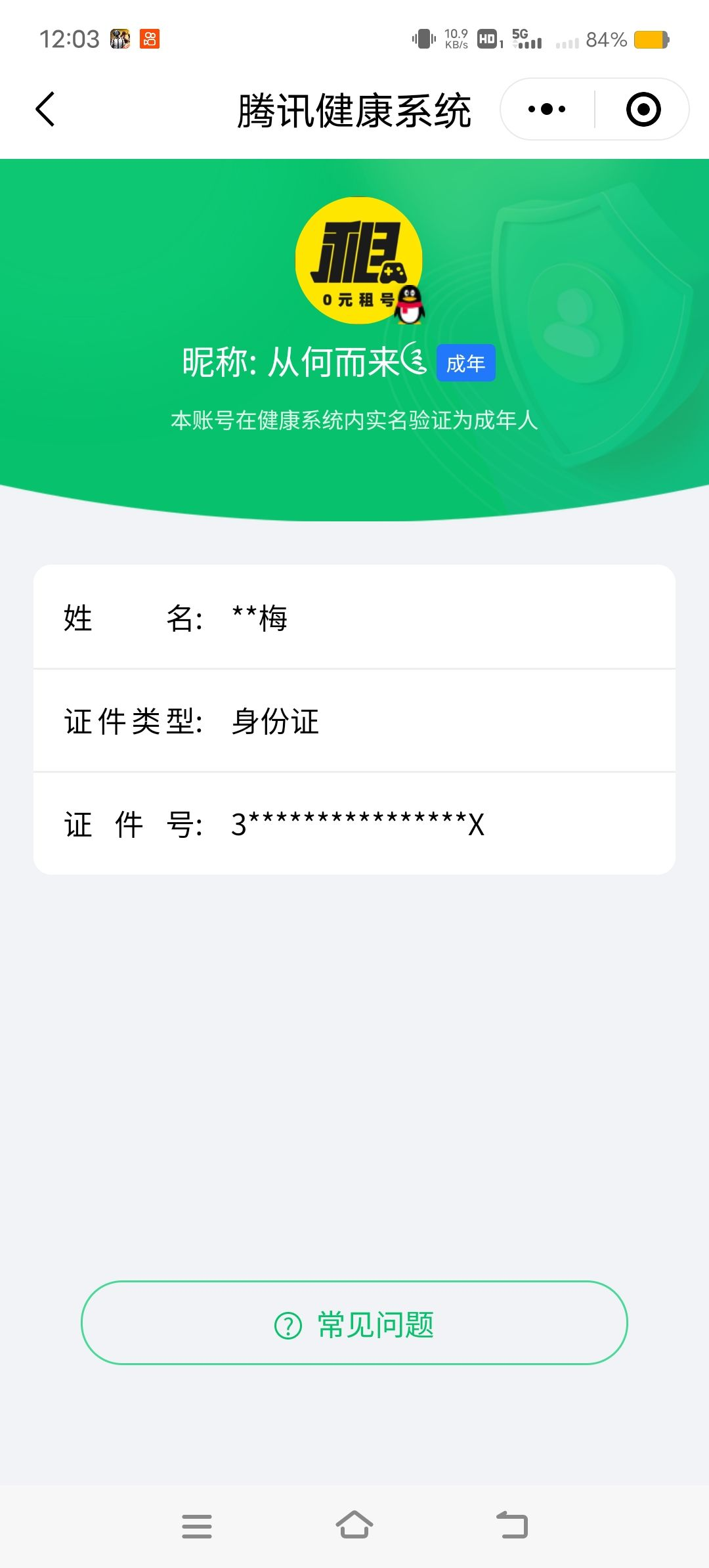Tap the question mark icon beside 常见问题
The height and width of the screenshot is (1568, 709).
[286, 1324]
